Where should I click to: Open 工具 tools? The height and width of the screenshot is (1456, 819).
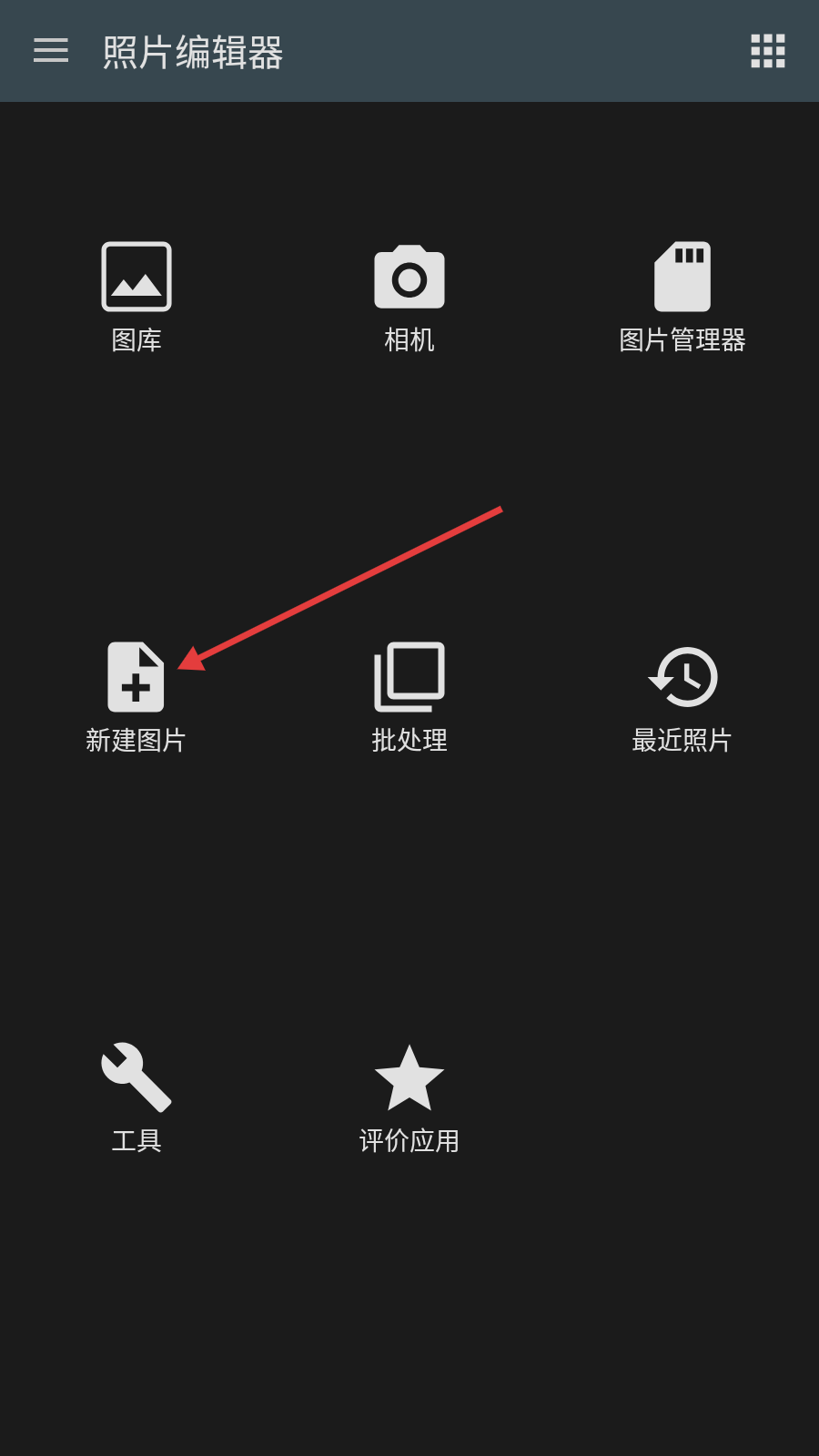click(136, 1097)
